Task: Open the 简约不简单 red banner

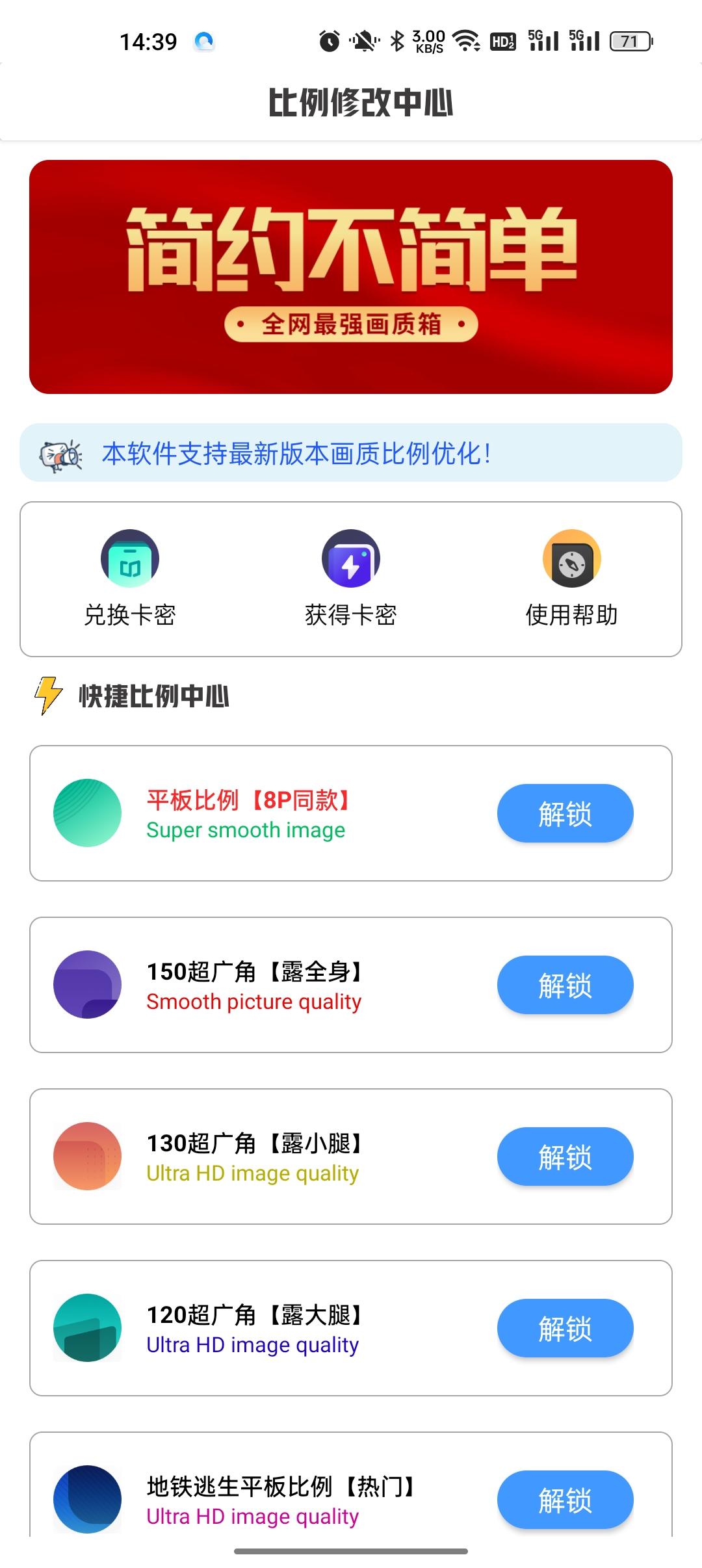Action: (351, 277)
